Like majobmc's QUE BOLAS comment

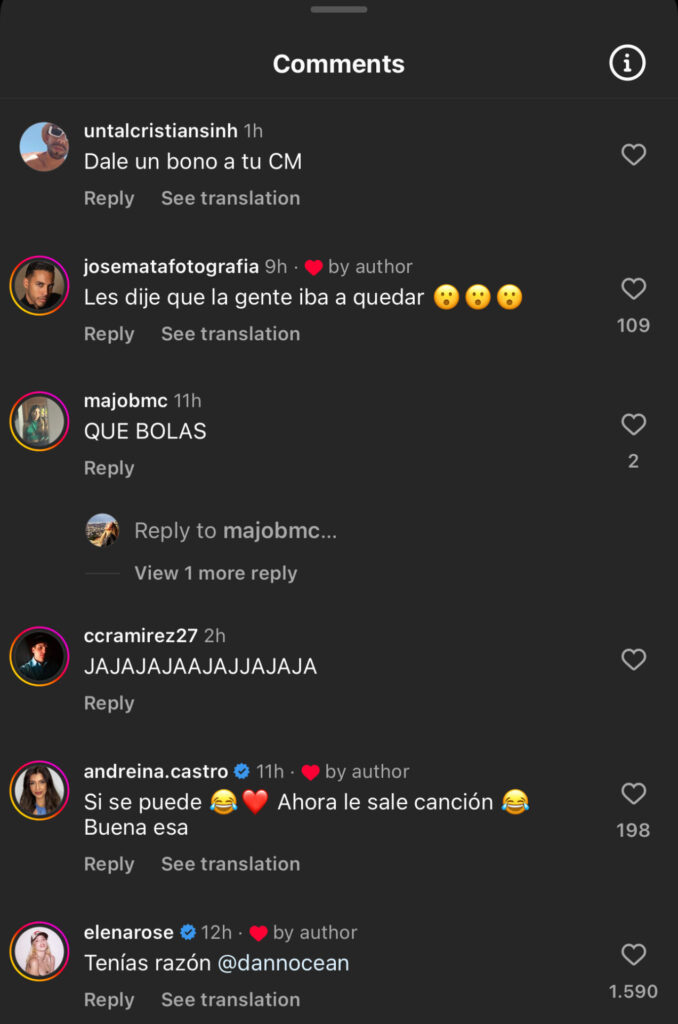(x=633, y=425)
